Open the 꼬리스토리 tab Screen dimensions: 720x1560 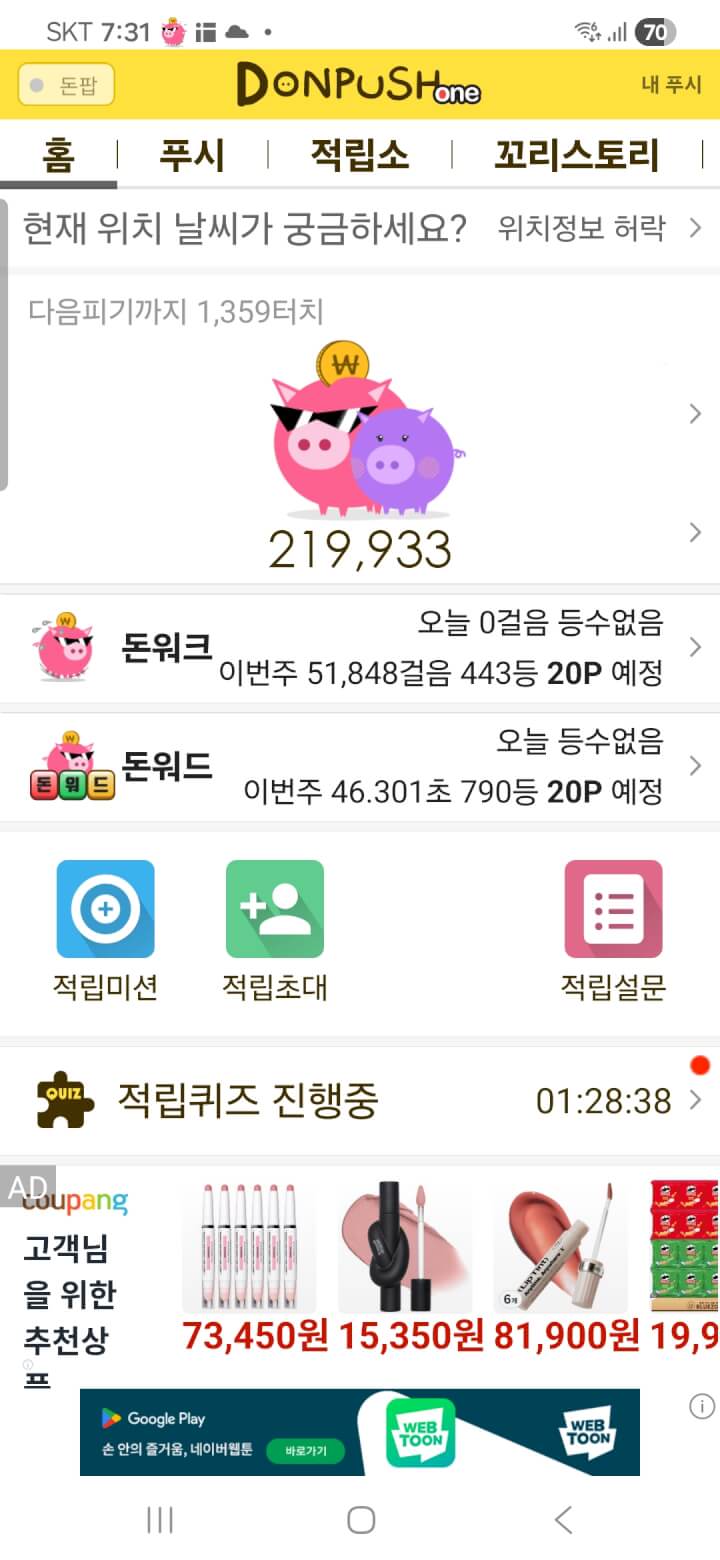pos(576,155)
